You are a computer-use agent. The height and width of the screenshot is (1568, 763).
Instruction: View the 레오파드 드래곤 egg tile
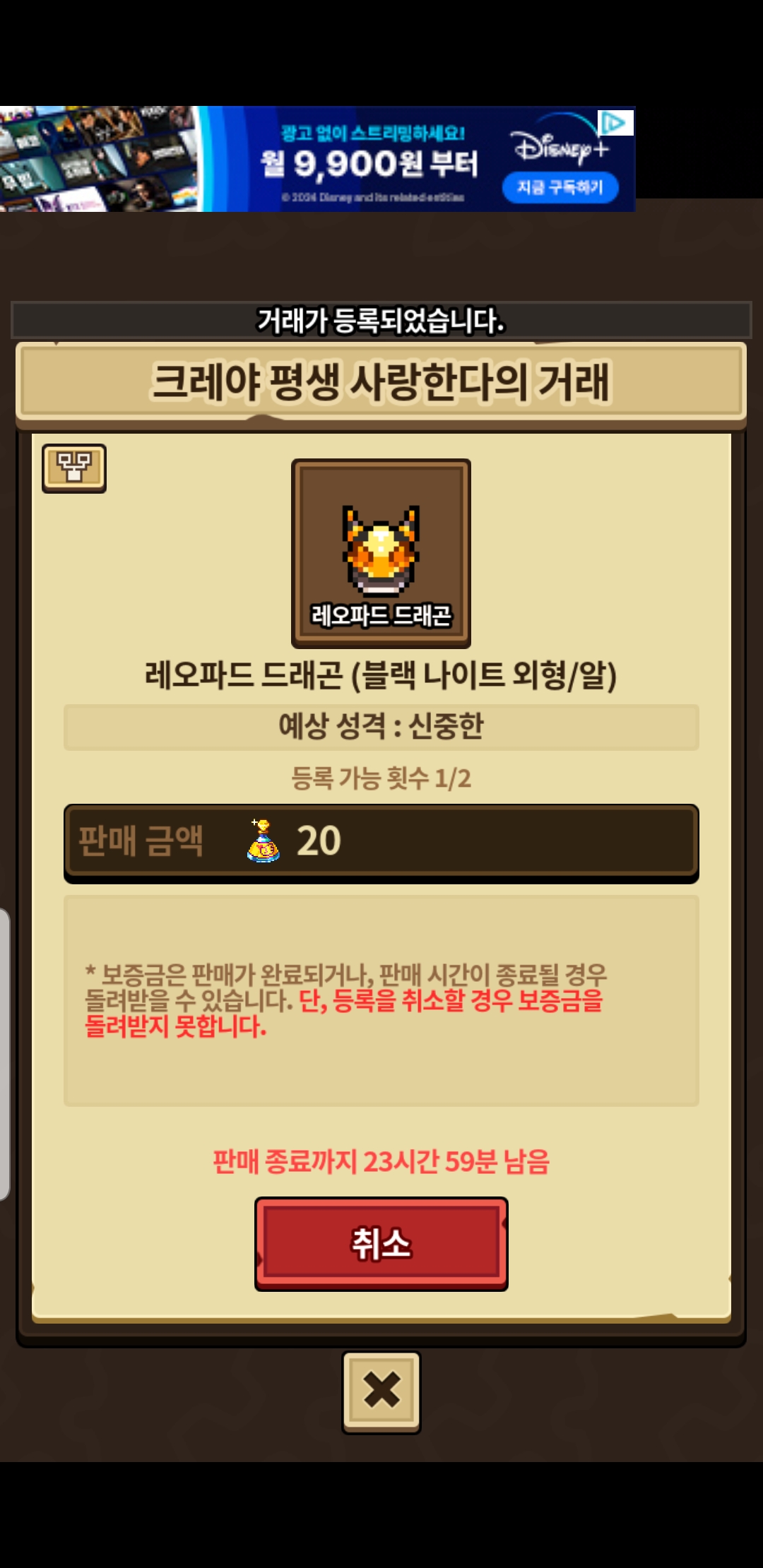coord(381,553)
